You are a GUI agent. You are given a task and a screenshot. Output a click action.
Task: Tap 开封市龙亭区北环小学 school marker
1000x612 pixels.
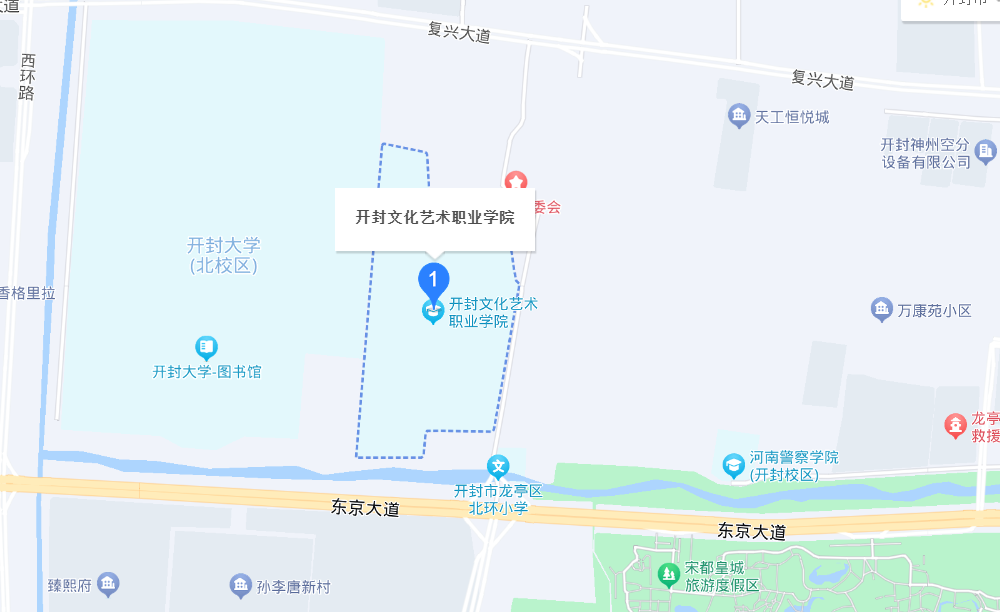coord(498,466)
